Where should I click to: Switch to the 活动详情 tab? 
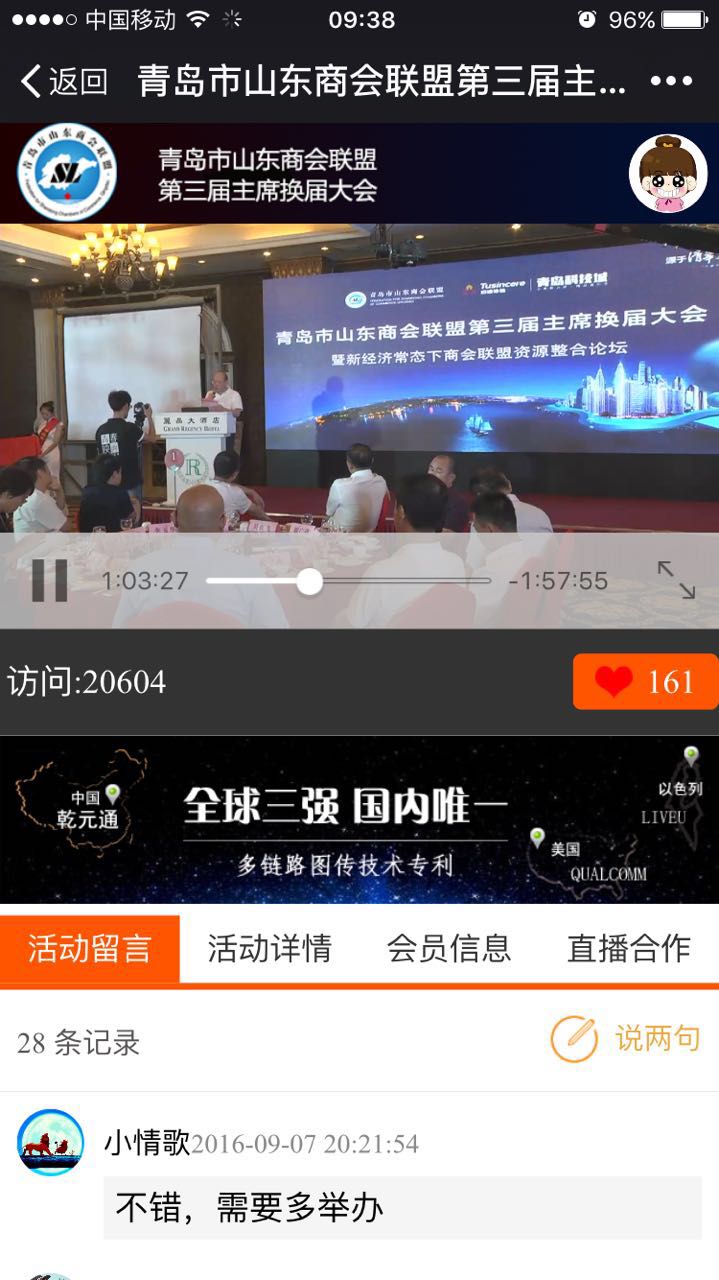point(269,948)
